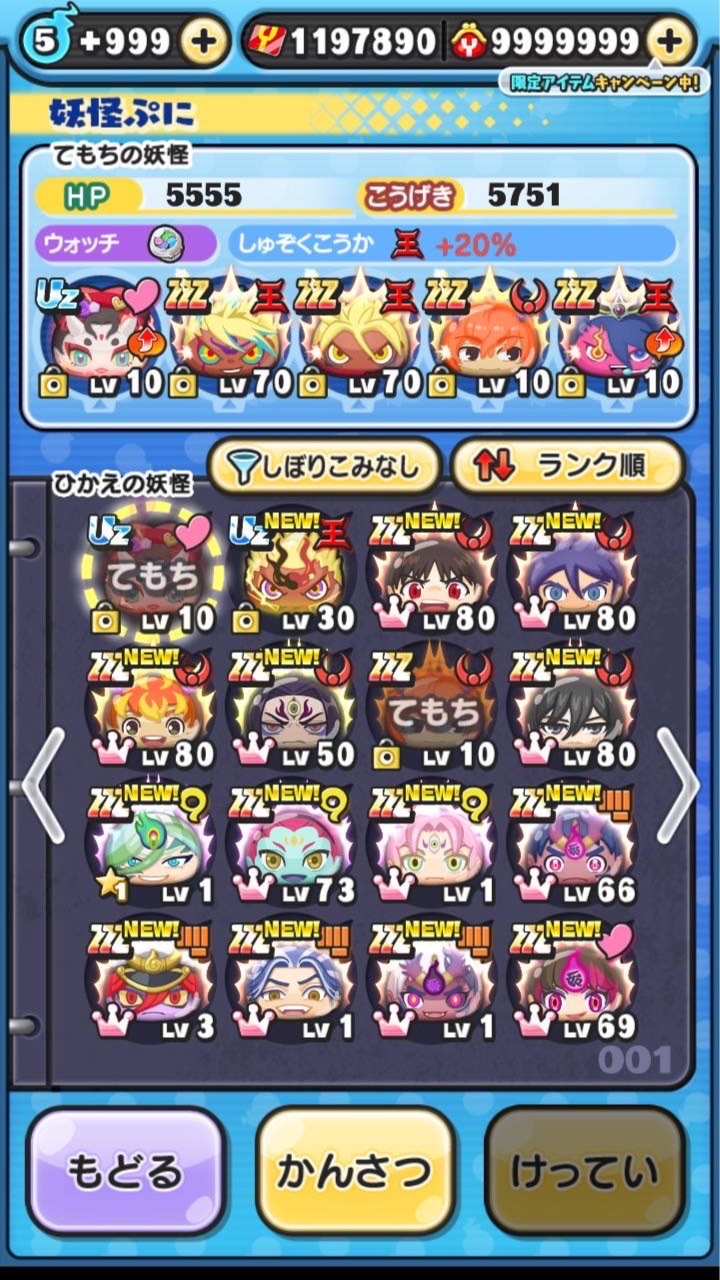Open the しぼりこみなし filter

click(324, 466)
